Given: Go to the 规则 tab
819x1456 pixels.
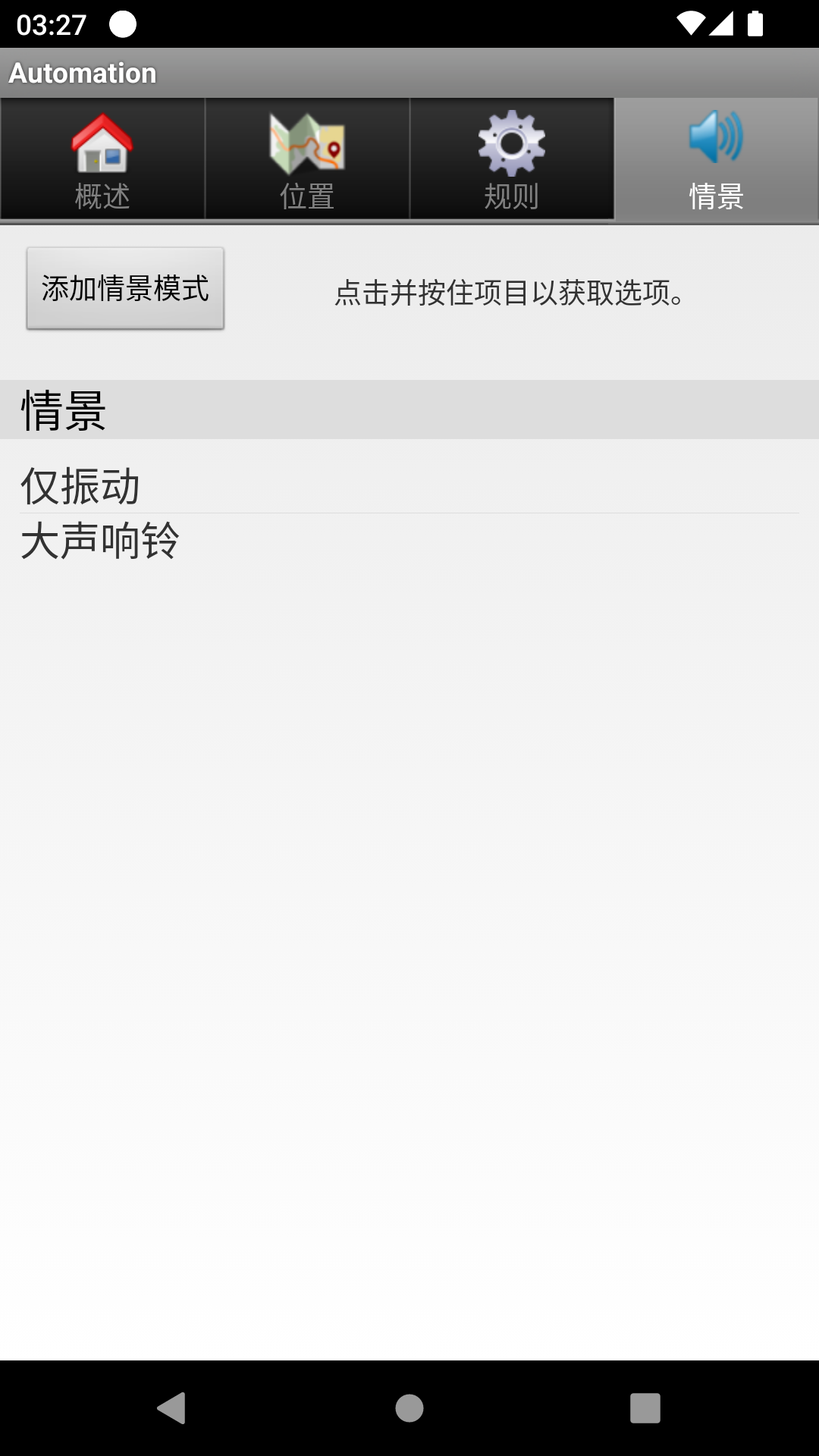Looking at the screenshot, I should coord(512,159).
